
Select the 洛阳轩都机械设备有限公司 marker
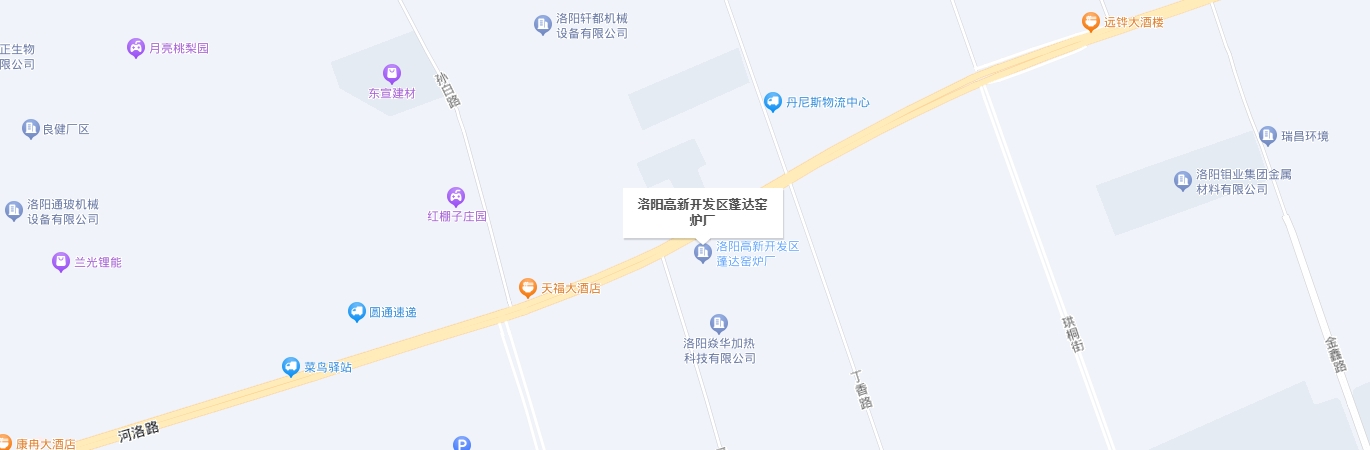543,25
